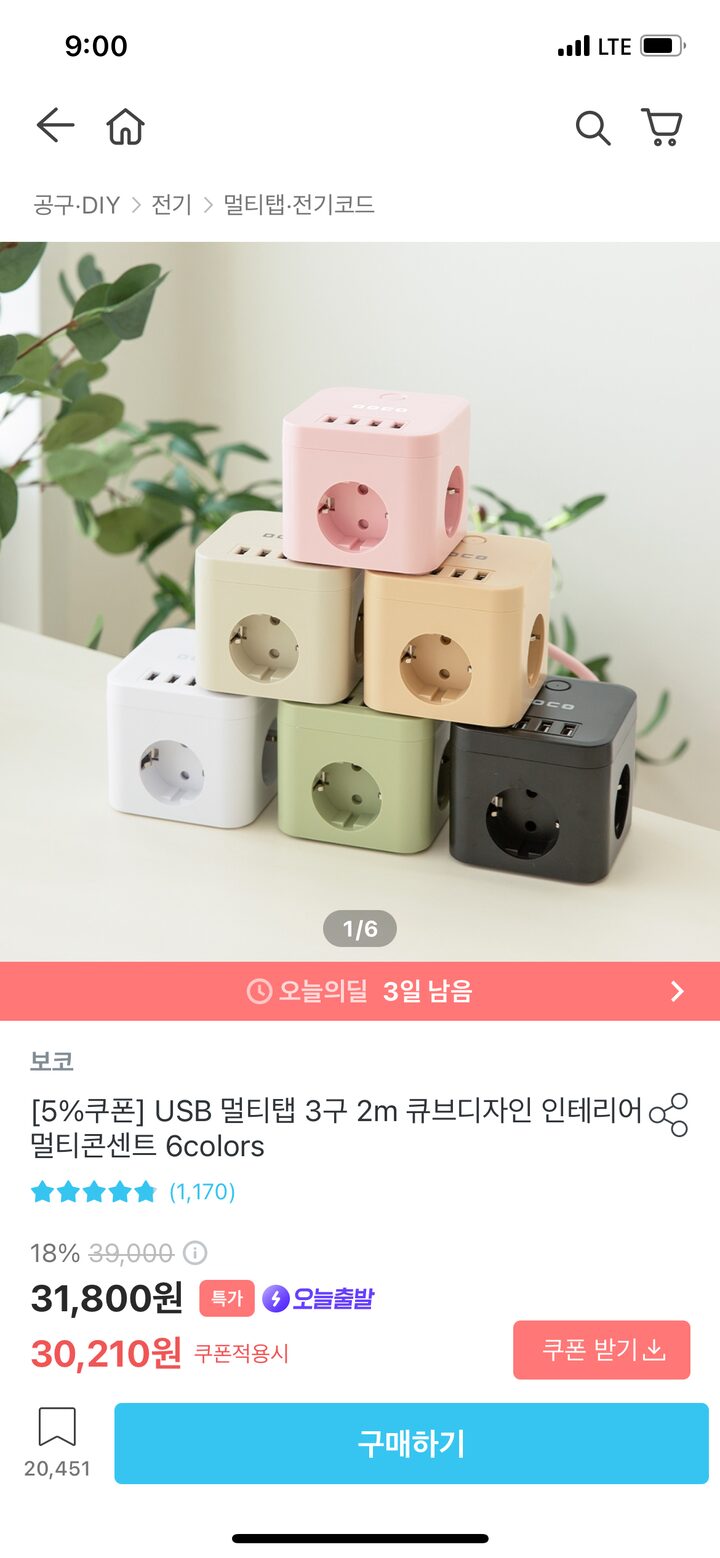Open the search magnifier
The image size is (720, 1558).
pos(592,128)
